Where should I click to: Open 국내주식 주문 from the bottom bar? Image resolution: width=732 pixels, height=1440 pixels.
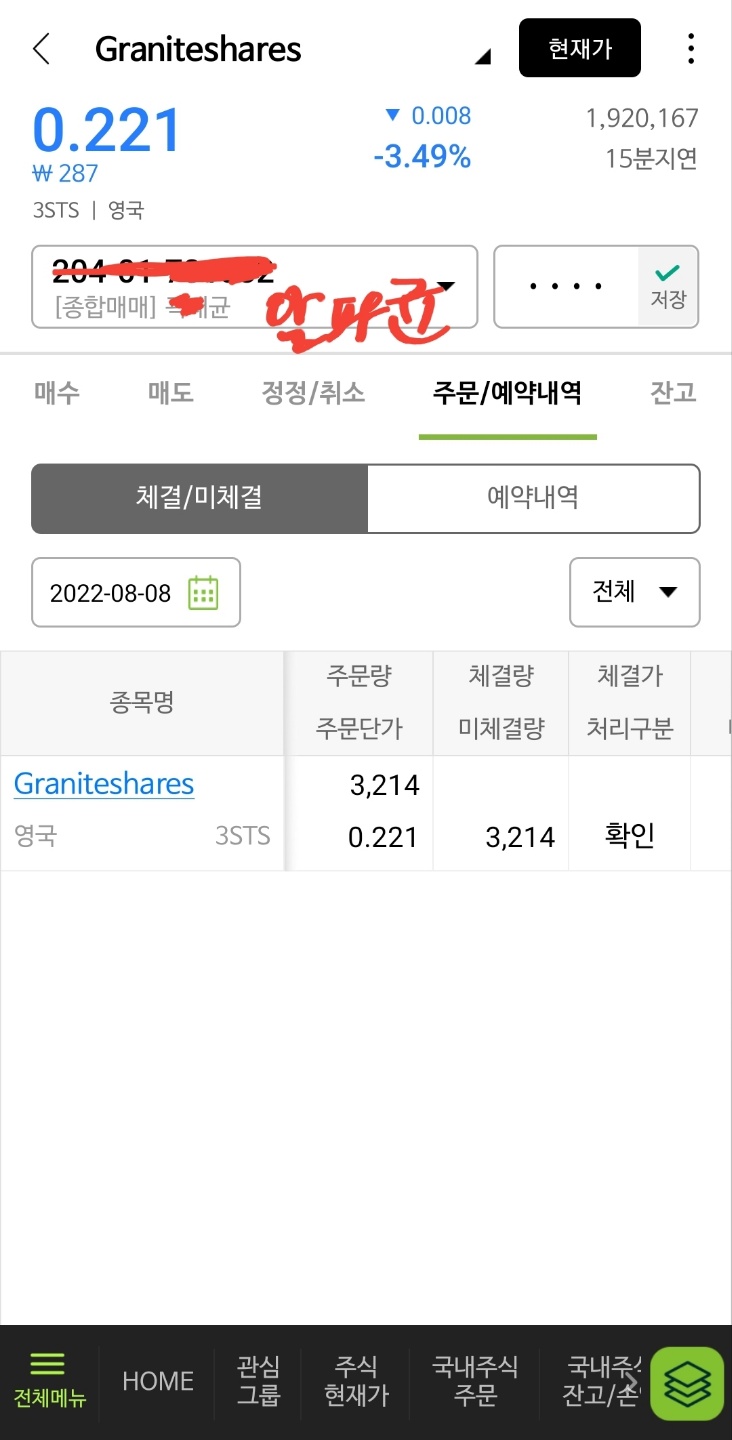click(475, 1383)
